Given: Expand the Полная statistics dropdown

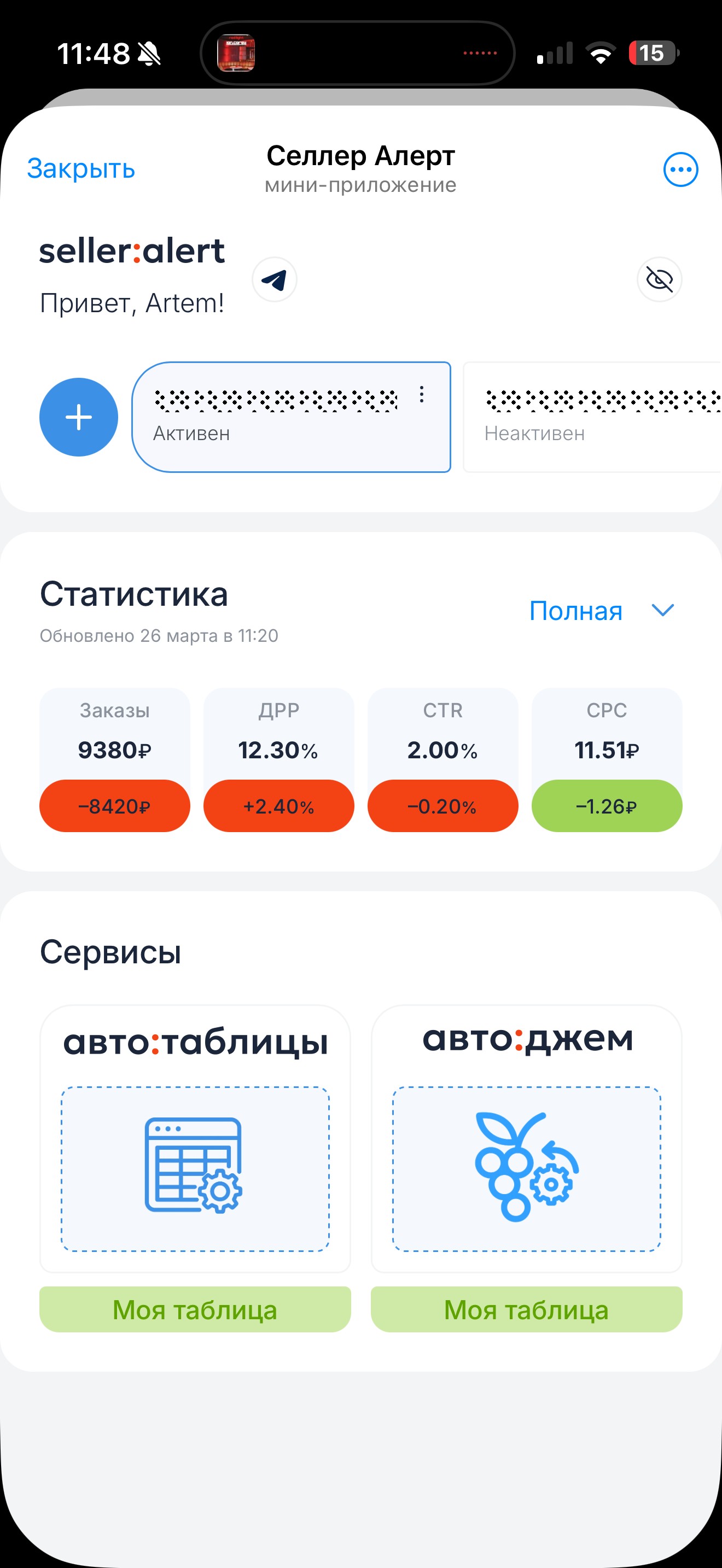Looking at the screenshot, I should (602, 611).
